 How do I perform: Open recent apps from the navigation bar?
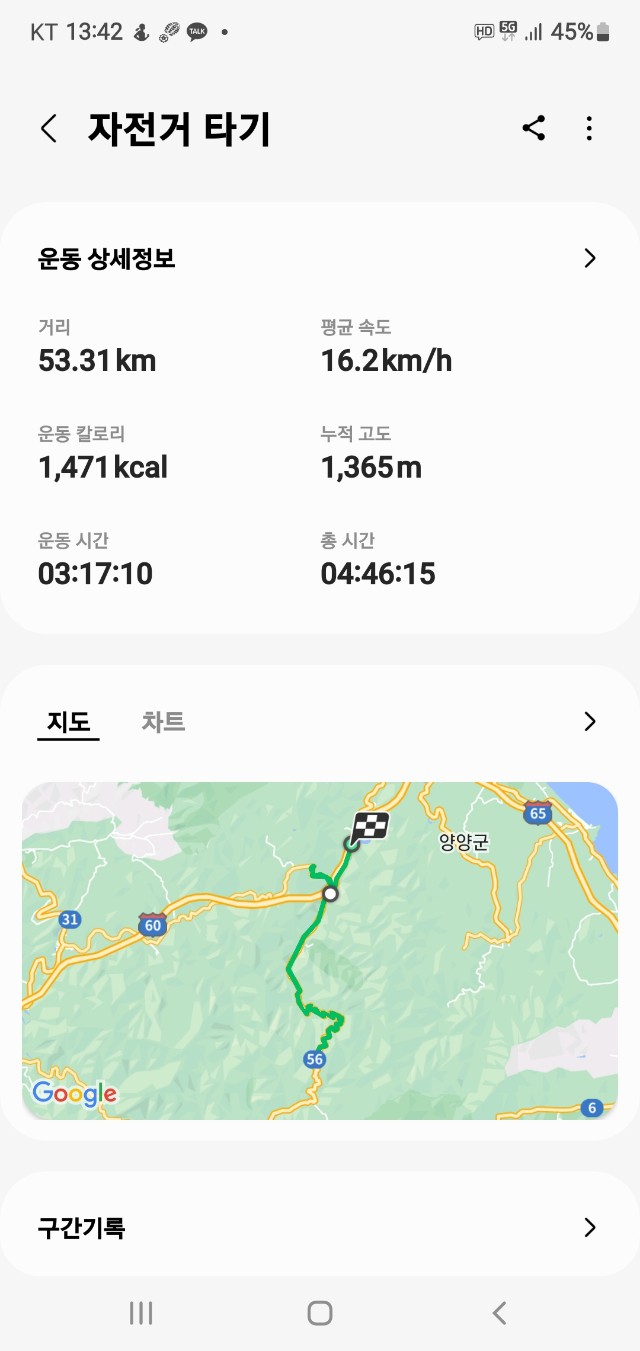[141, 1313]
